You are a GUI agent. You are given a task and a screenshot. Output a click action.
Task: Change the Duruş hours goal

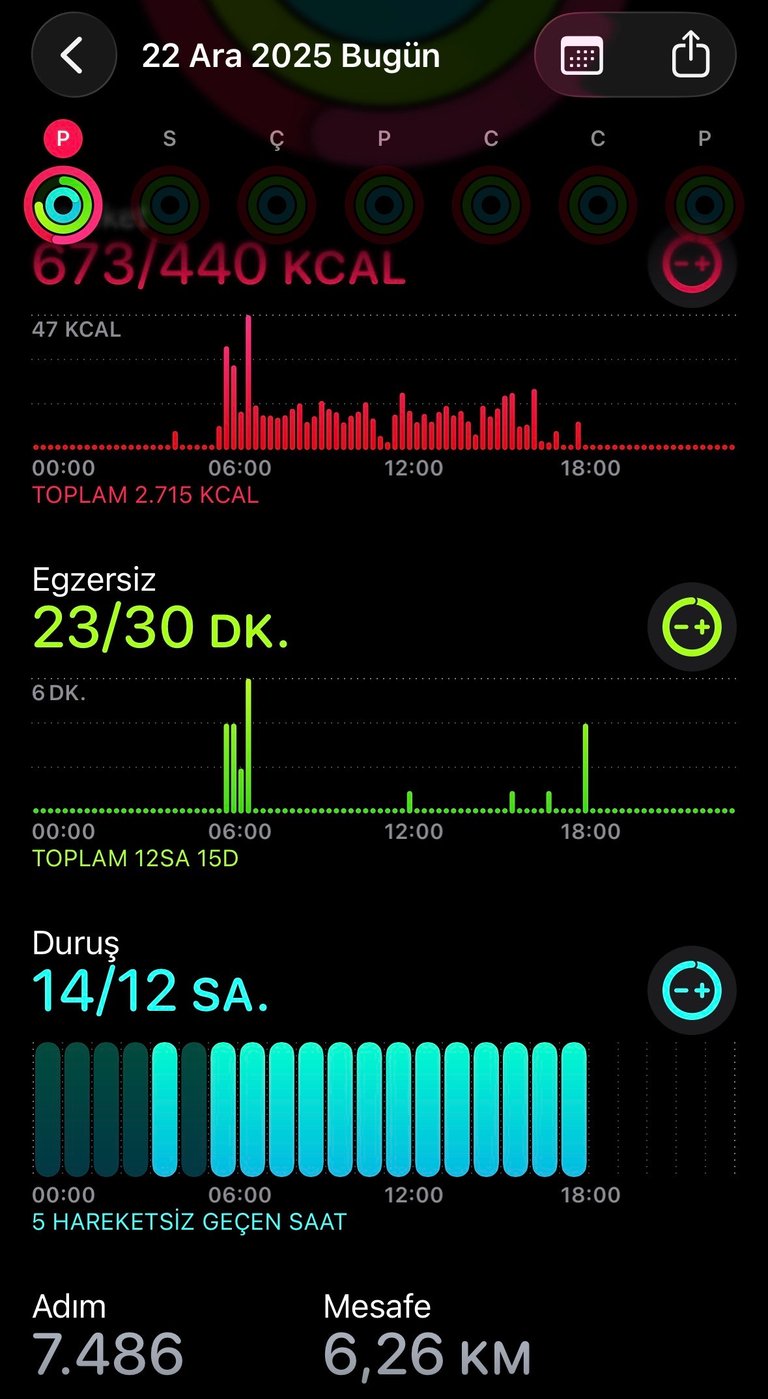pyautogui.click(x=692, y=990)
